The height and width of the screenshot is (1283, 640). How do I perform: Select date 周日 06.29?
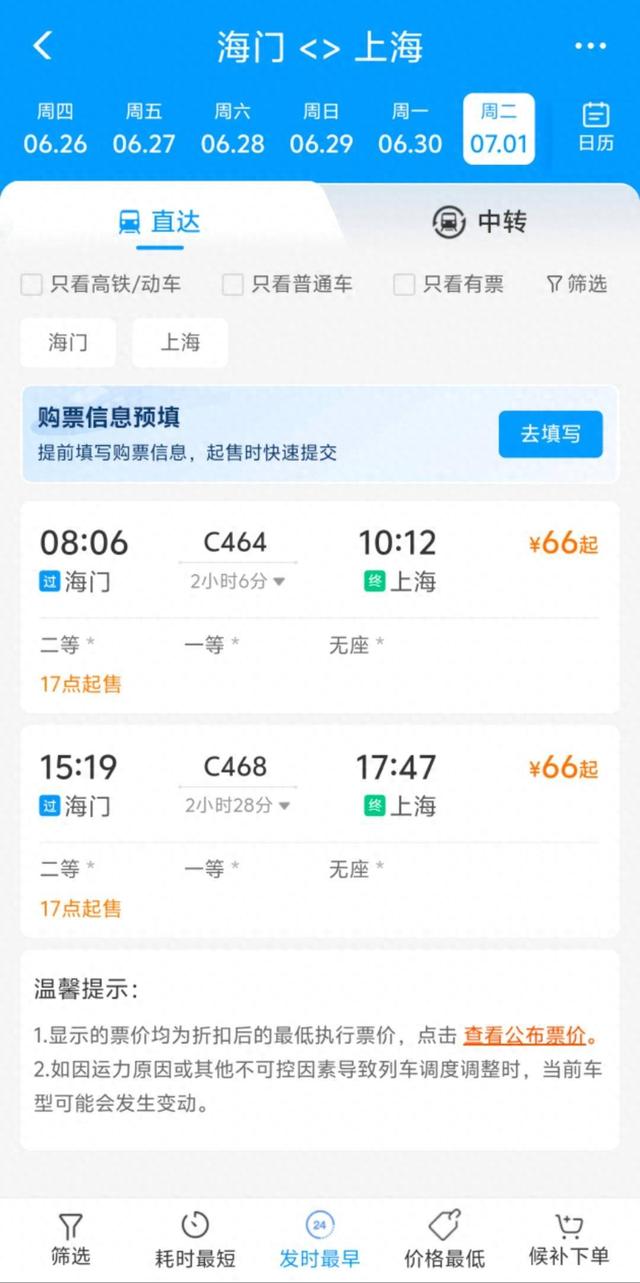[321, 128]
